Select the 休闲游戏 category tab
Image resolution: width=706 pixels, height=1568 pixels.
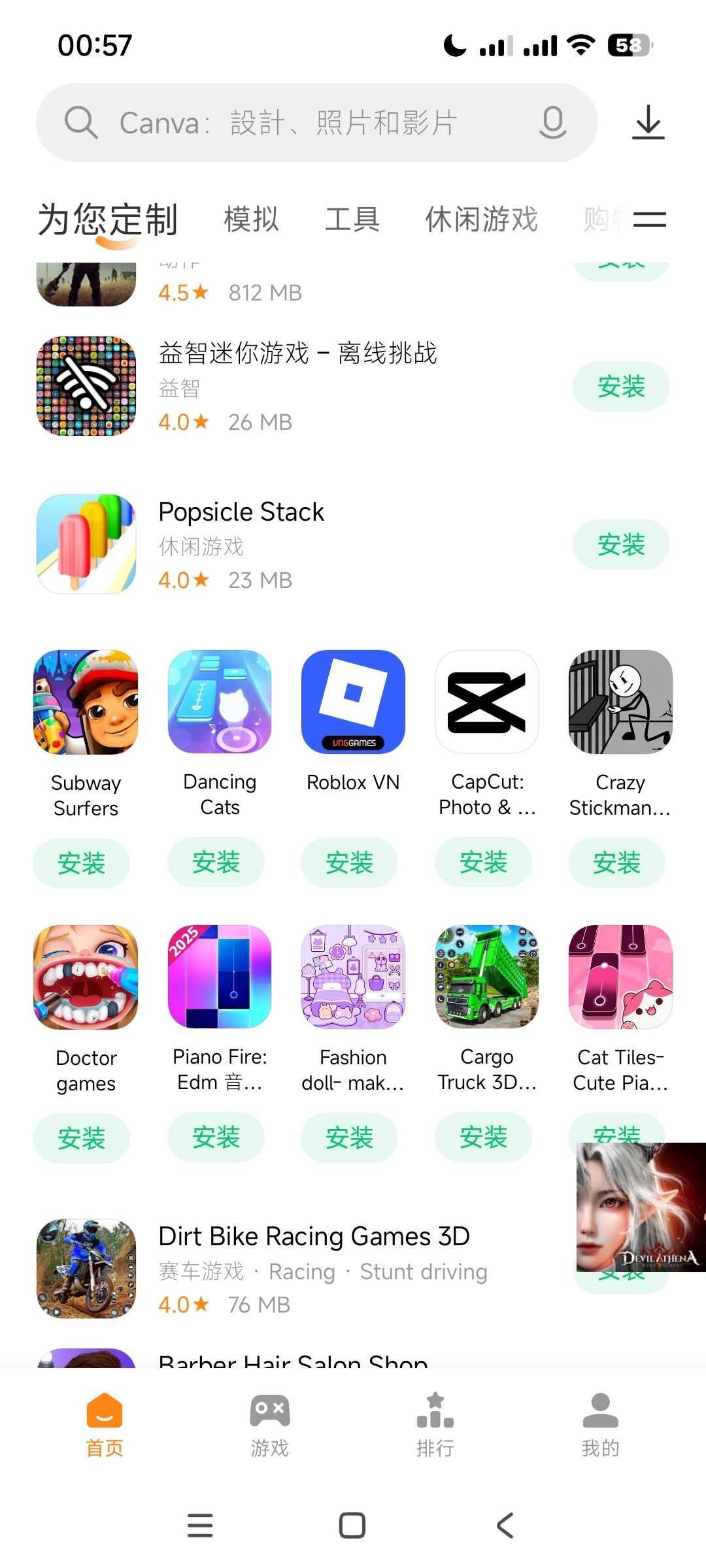click(481, 220)
